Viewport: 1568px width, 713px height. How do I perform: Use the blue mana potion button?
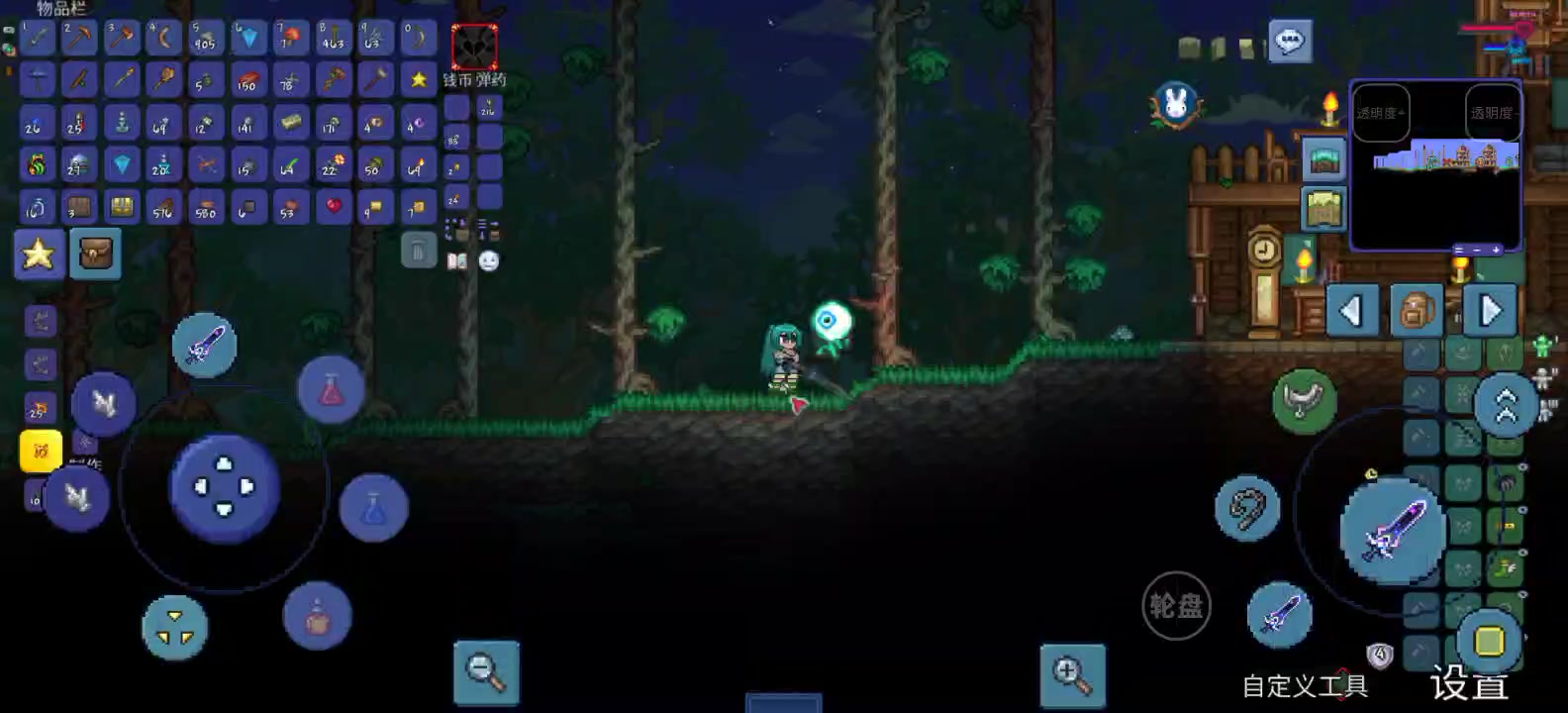click(x=373, y=508)
